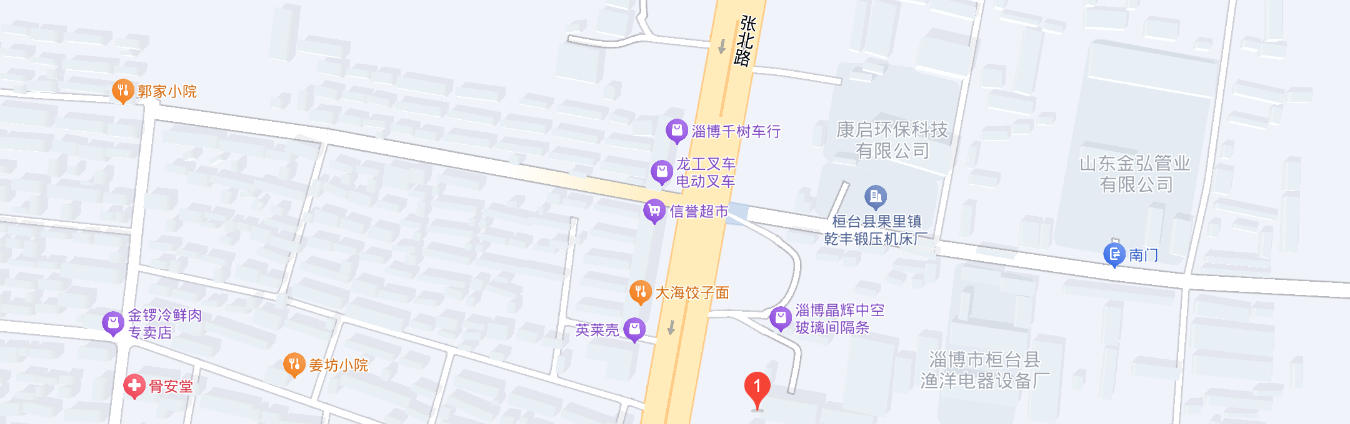The width and height of the screenshot is (1350, 424).
Task: Open the 桓台县果里镇乾丰锻压机床厂 company marker
Action: (875, 196)
